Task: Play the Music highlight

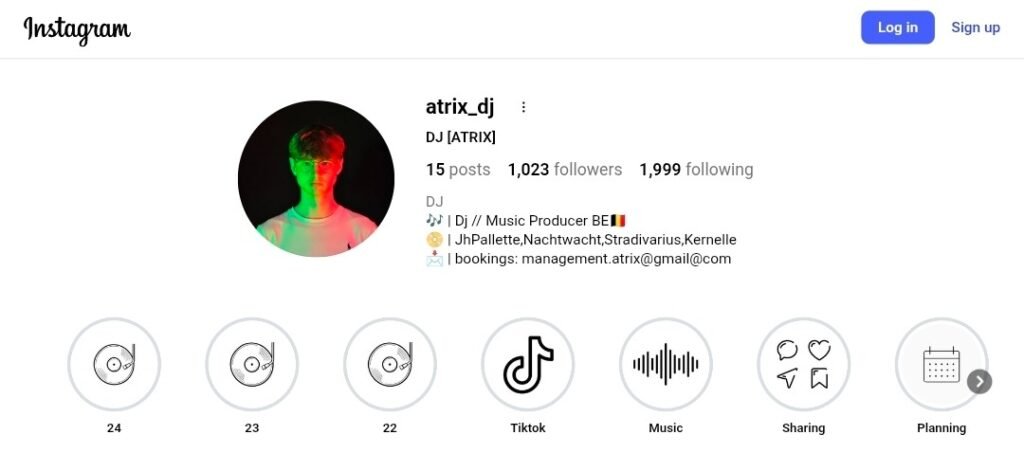Action: [666, 364]
